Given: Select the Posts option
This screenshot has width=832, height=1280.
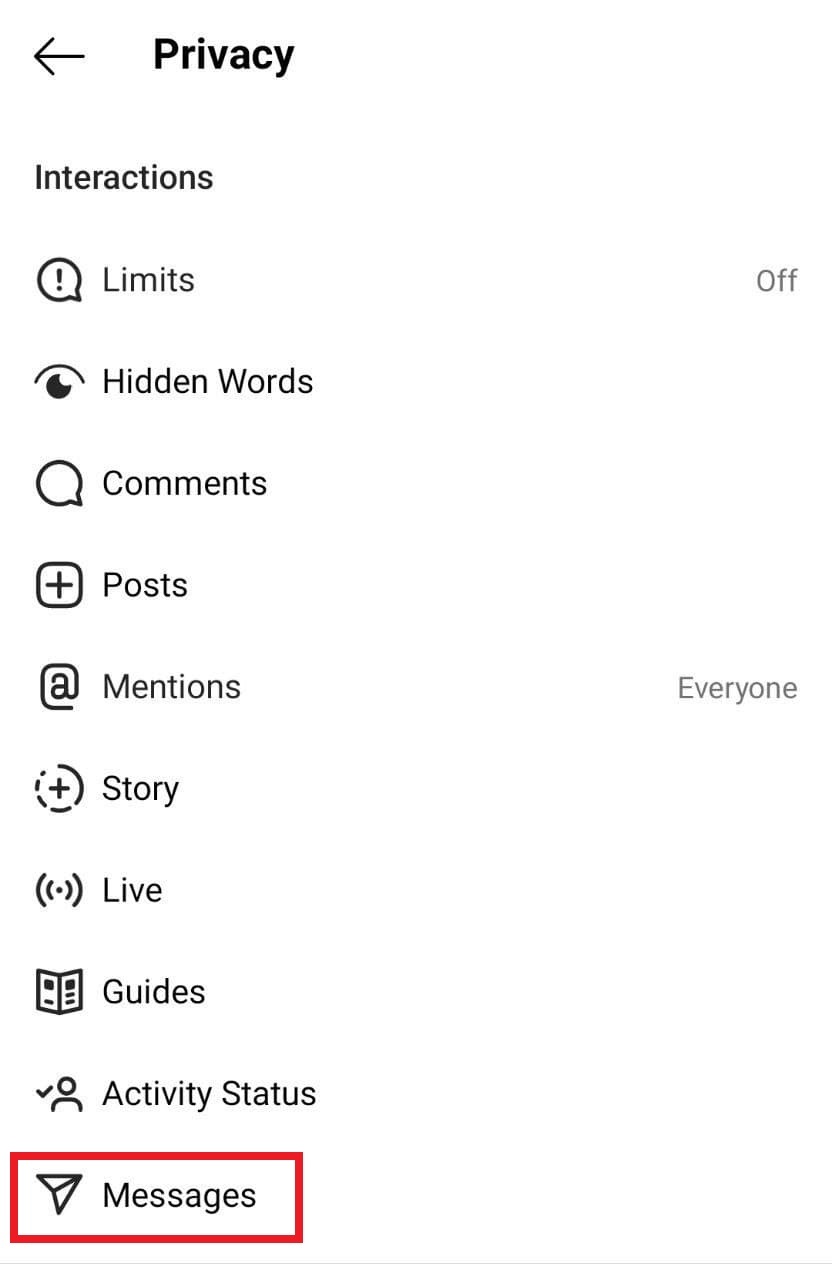Looking at the screenshot, I should [144, 585].
